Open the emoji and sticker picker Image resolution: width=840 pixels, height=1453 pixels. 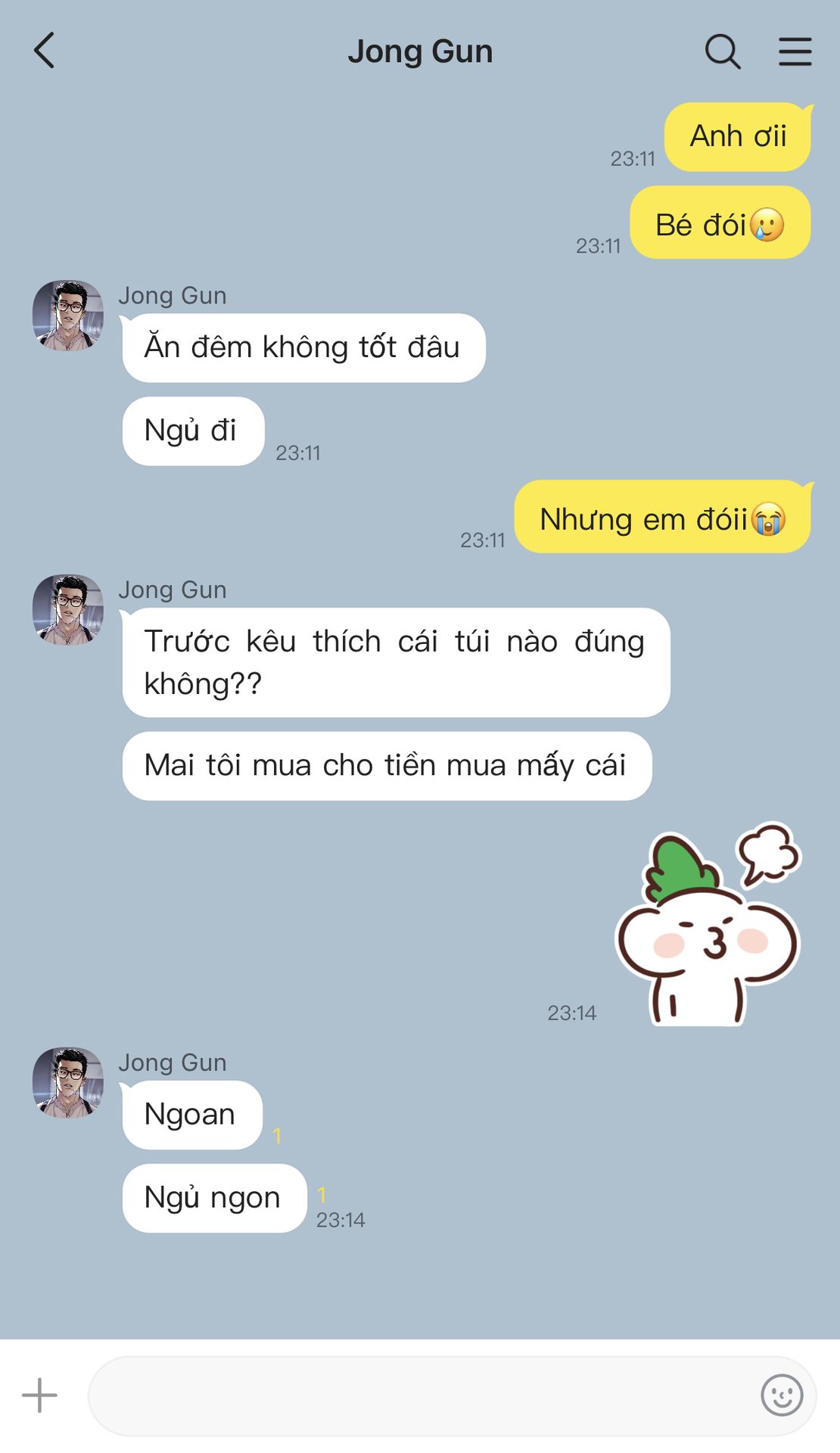(x=781, y=1395)
